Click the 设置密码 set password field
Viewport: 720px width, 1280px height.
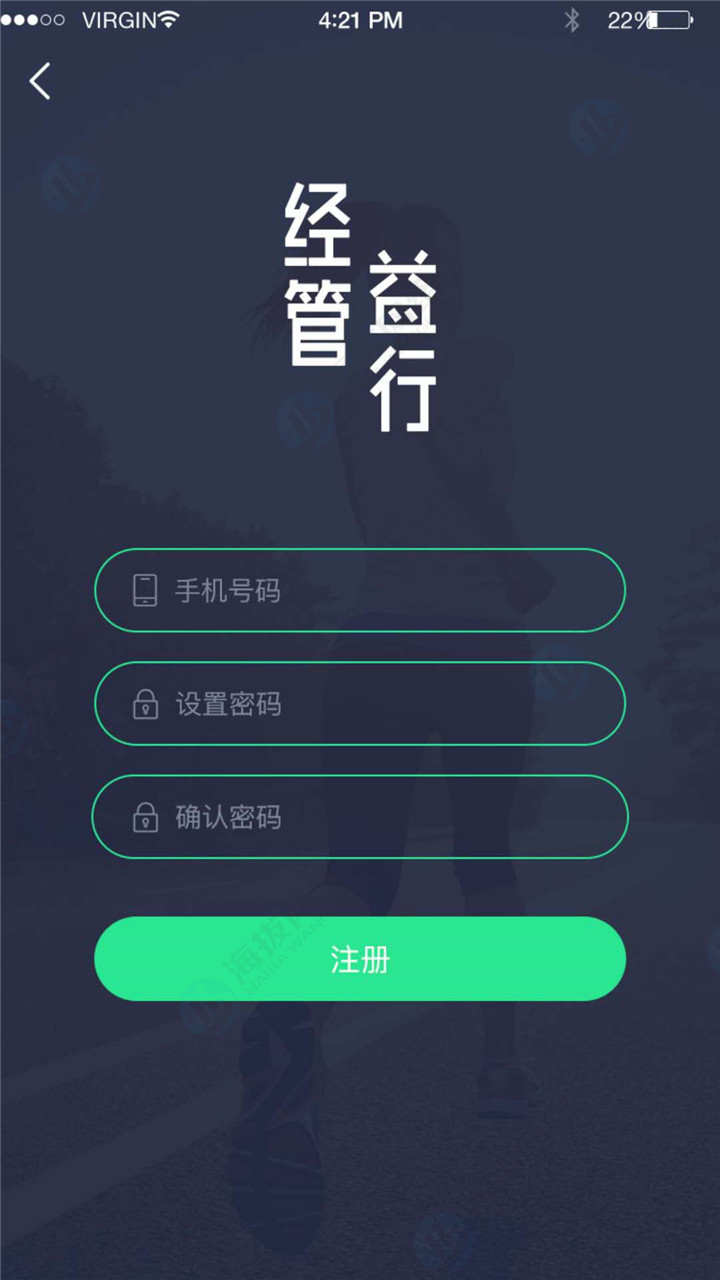click(x=360, y=704)
